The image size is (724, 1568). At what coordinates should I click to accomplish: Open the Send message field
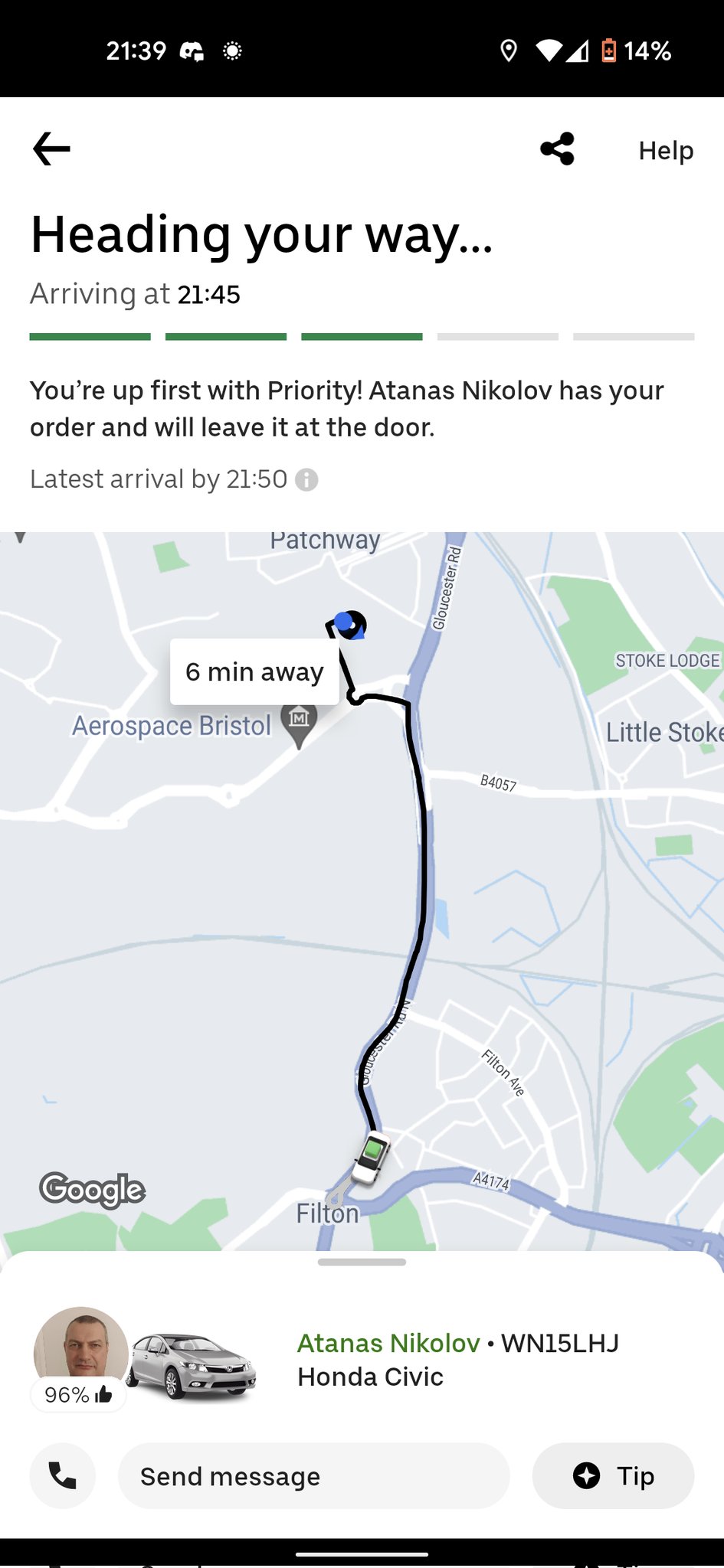tap(313, 1475)
